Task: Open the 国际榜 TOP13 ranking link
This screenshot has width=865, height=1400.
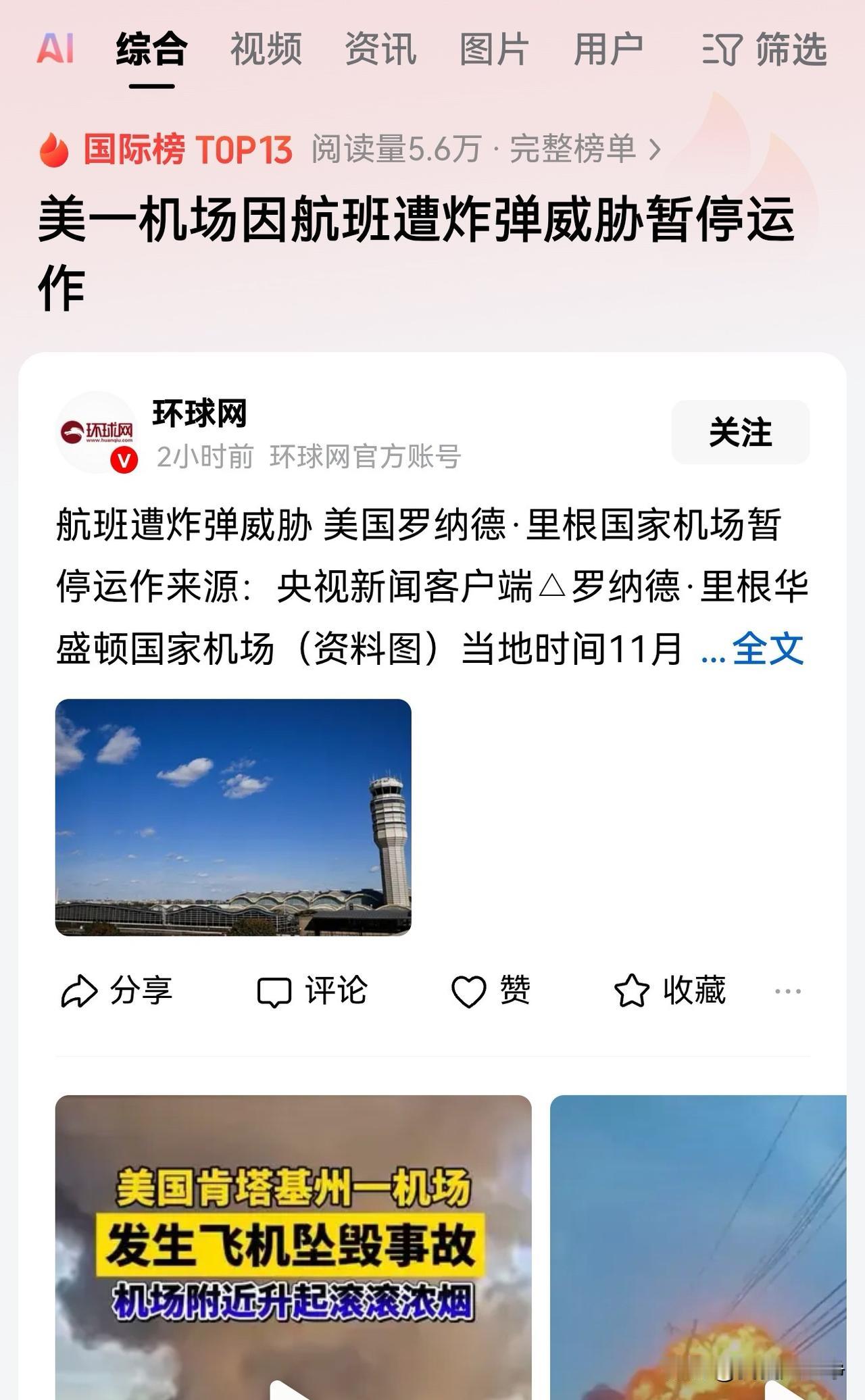Action: pos(186,149)
